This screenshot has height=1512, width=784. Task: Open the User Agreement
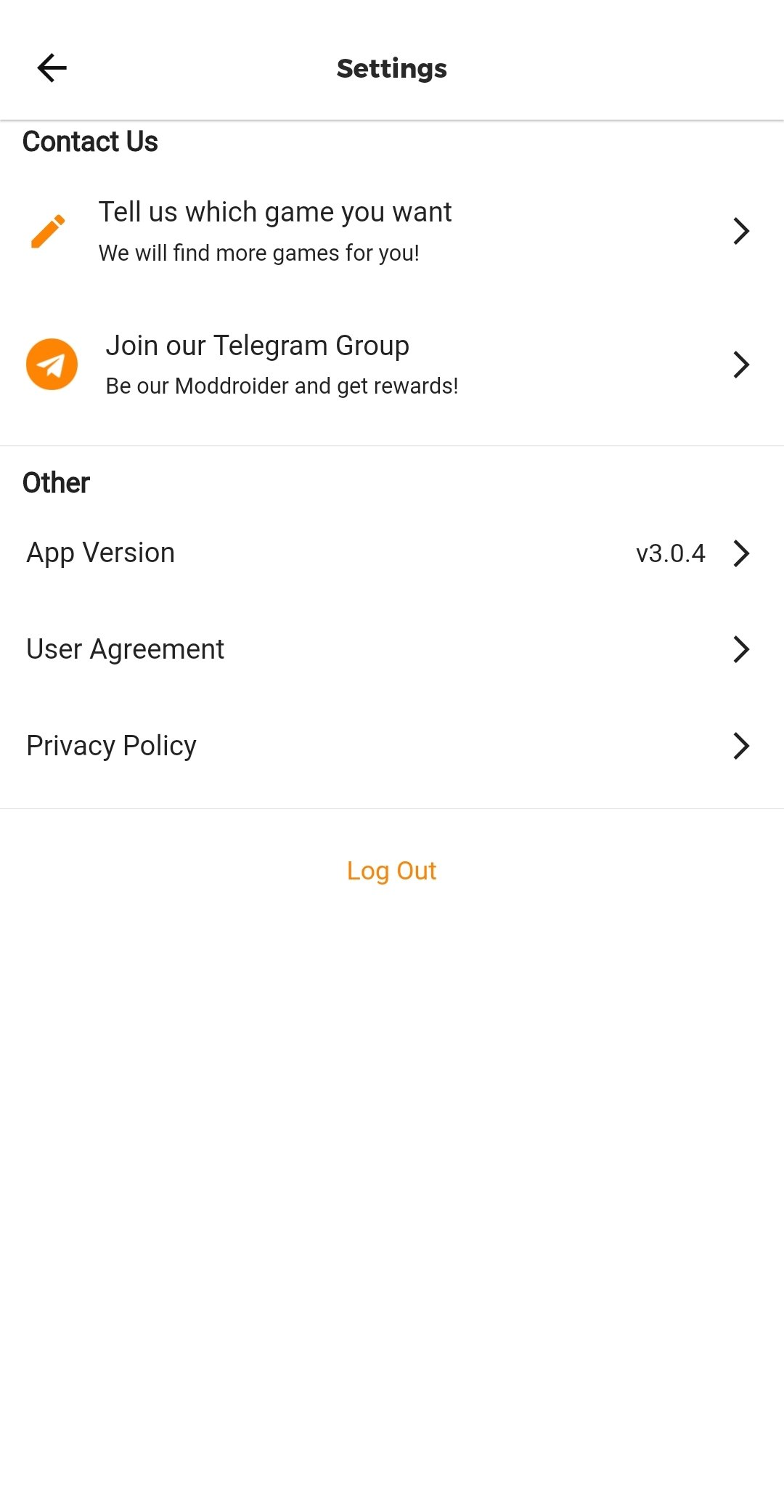point(392,649)
